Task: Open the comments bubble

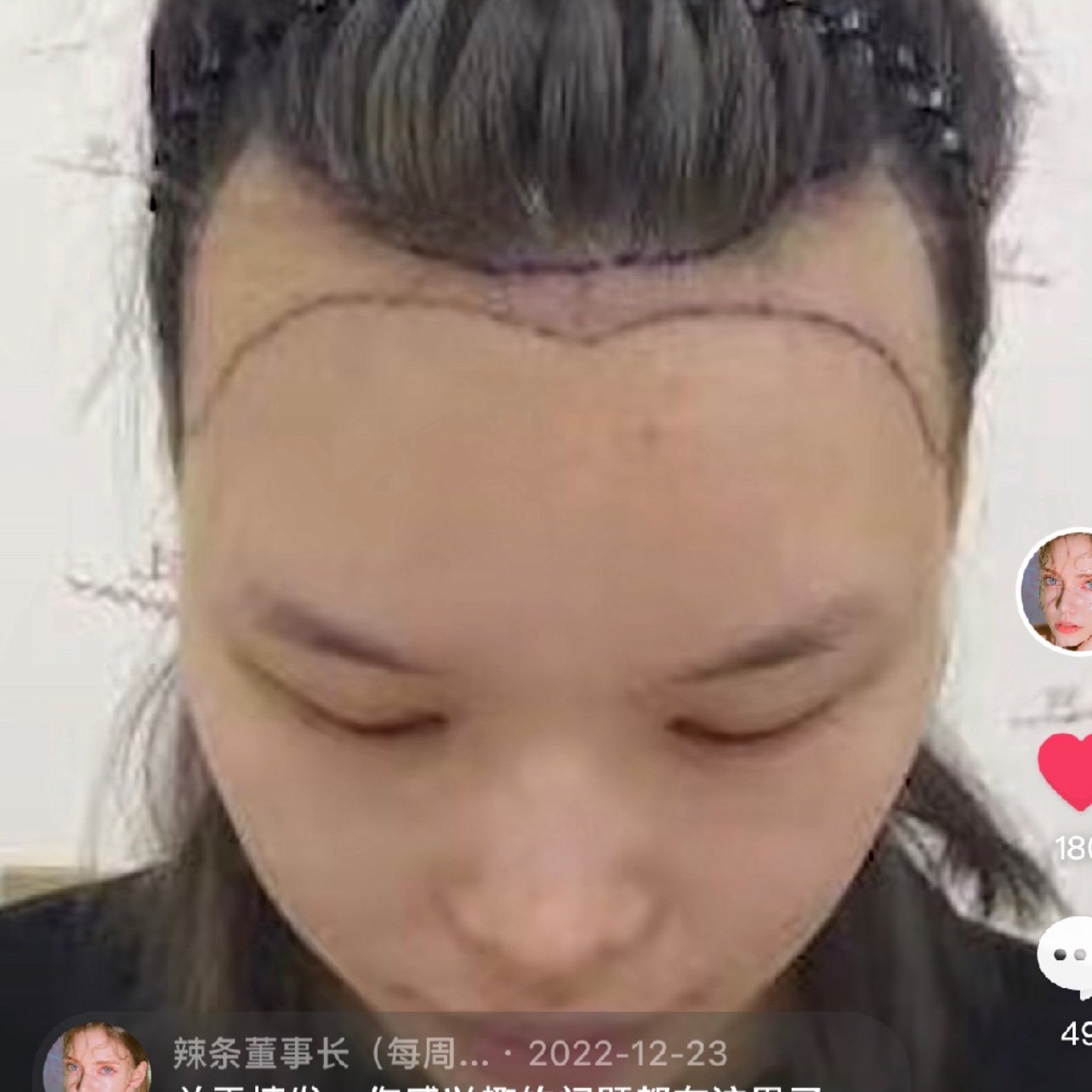Action: 1066,957
